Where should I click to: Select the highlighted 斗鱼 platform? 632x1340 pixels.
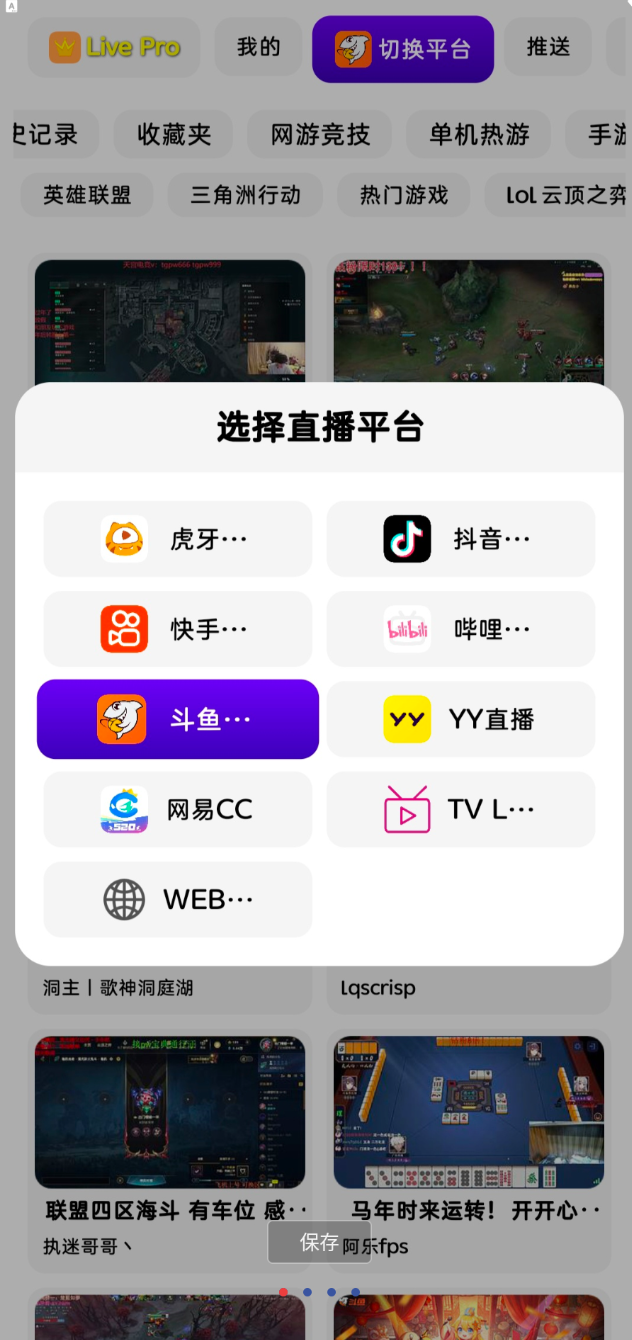(178, 719)
